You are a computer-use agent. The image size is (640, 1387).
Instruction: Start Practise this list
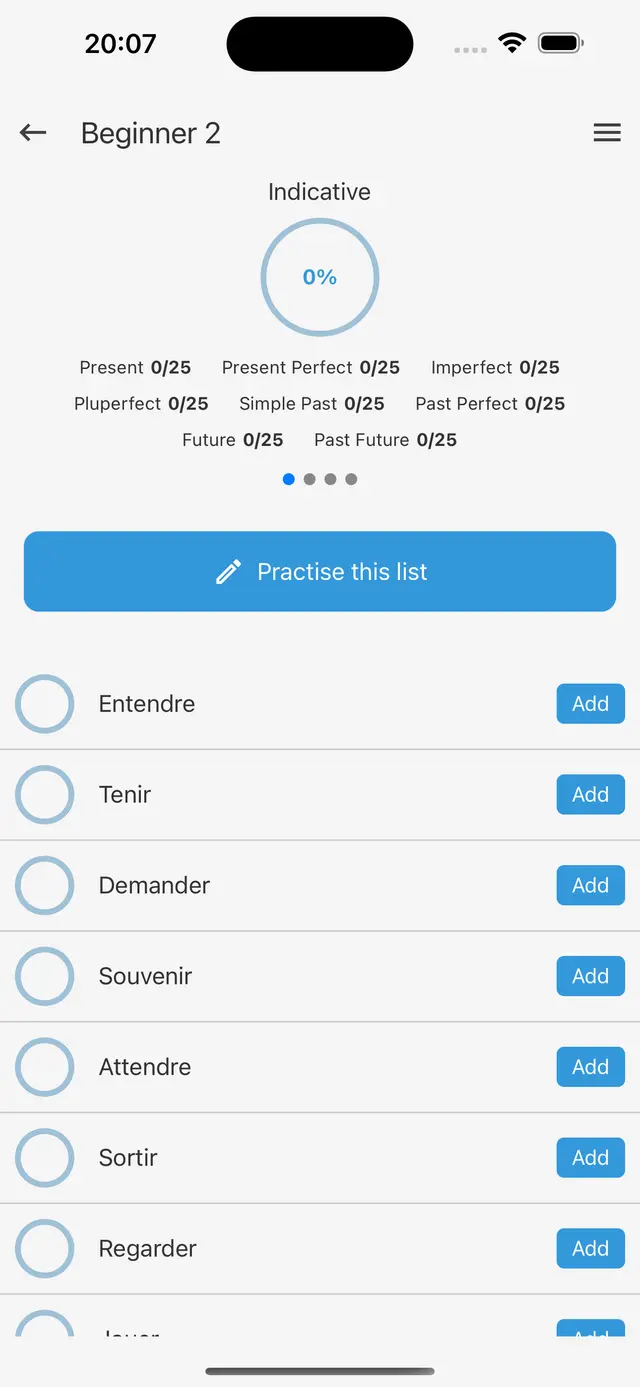tap(320, 571)
